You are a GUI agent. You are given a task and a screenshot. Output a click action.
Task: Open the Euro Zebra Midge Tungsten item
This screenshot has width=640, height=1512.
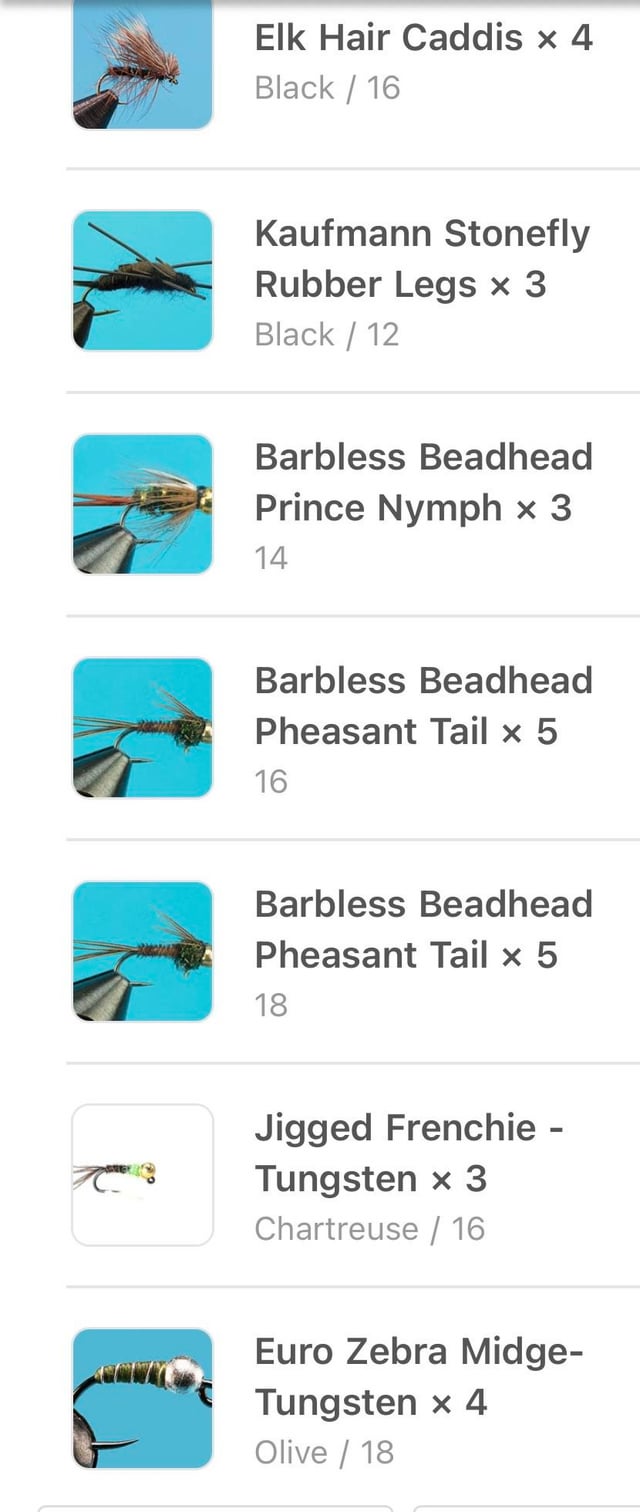[418, 1377]
